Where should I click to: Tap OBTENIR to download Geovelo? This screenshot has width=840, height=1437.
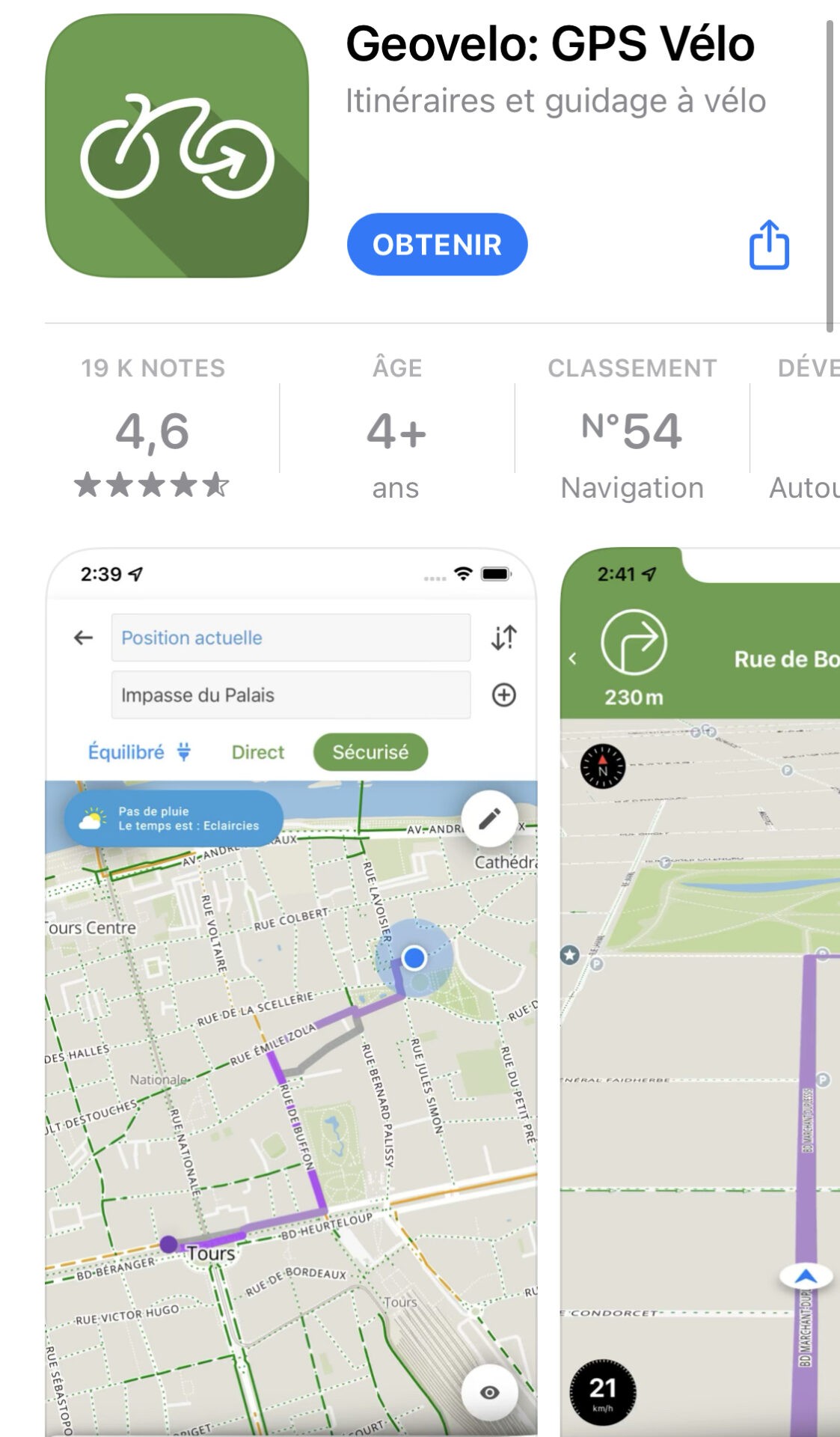pyautogui.click(x=437, y=245)
